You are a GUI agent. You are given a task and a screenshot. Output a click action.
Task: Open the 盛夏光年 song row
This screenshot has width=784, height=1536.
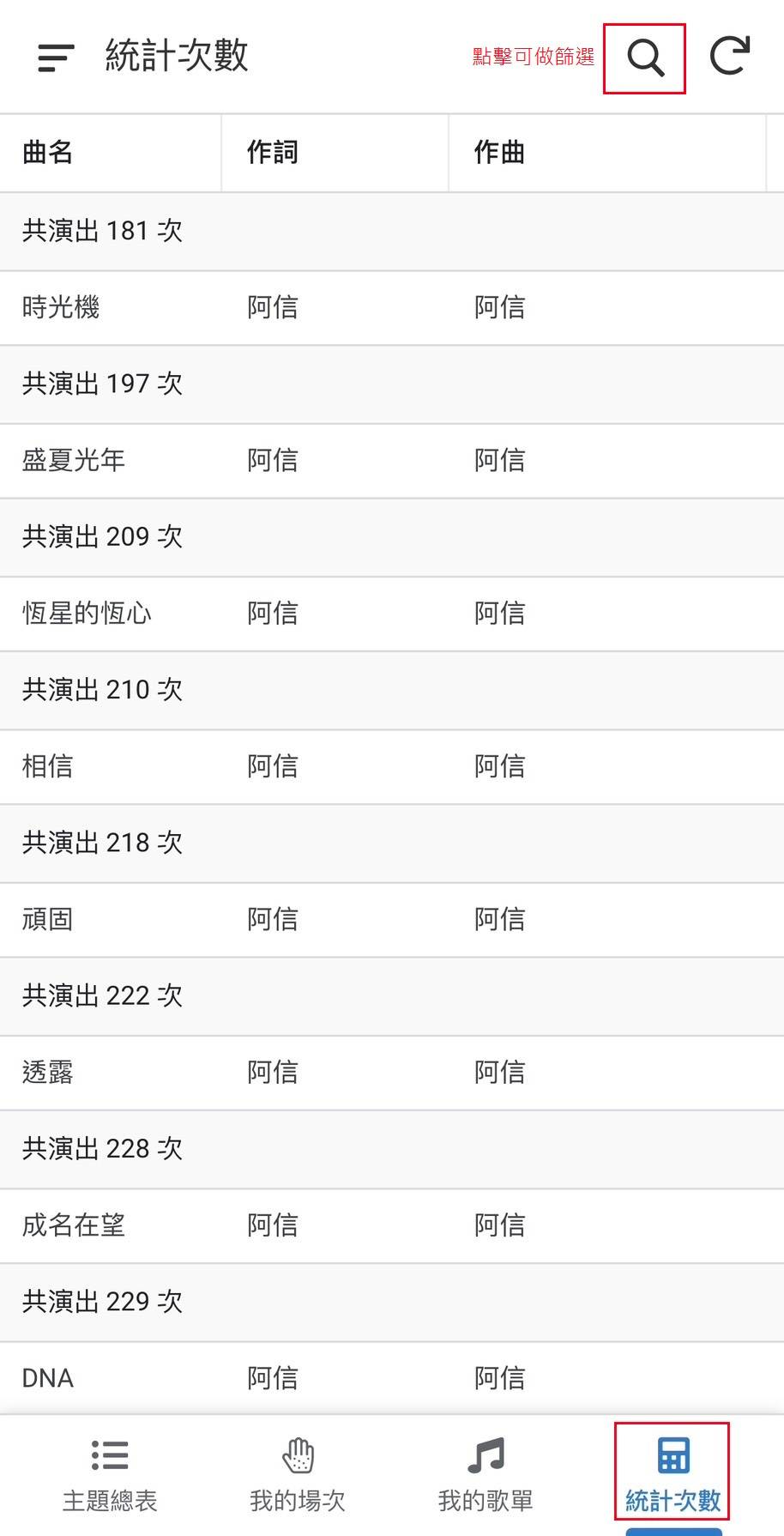click(x=392, y=461)
